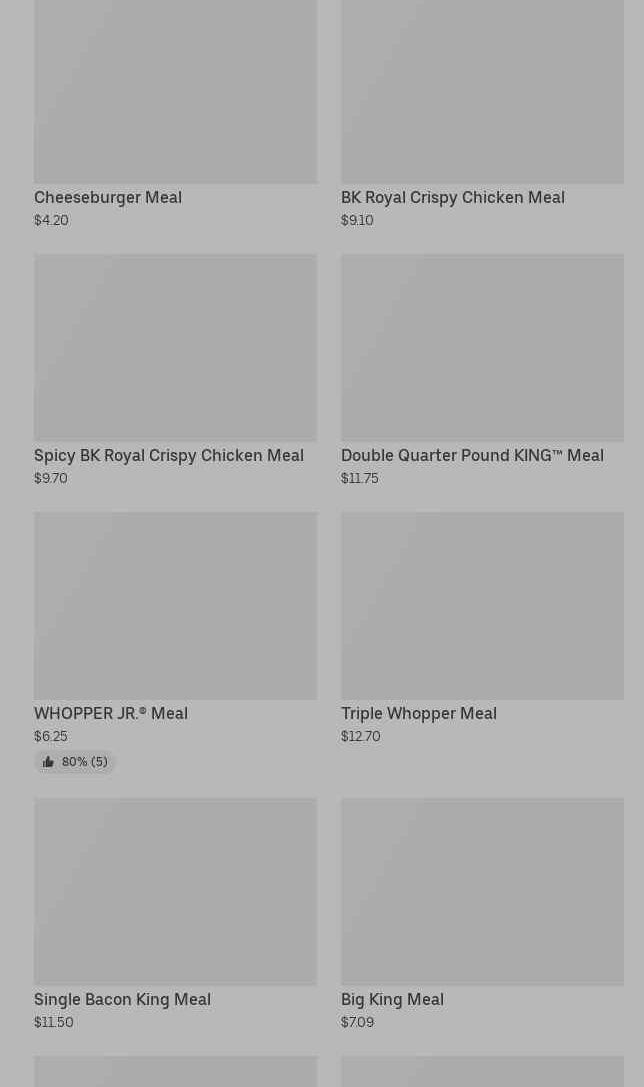
Task: Open Spicy BK Royal Crispy Chicken Meal
Action: 175,369
